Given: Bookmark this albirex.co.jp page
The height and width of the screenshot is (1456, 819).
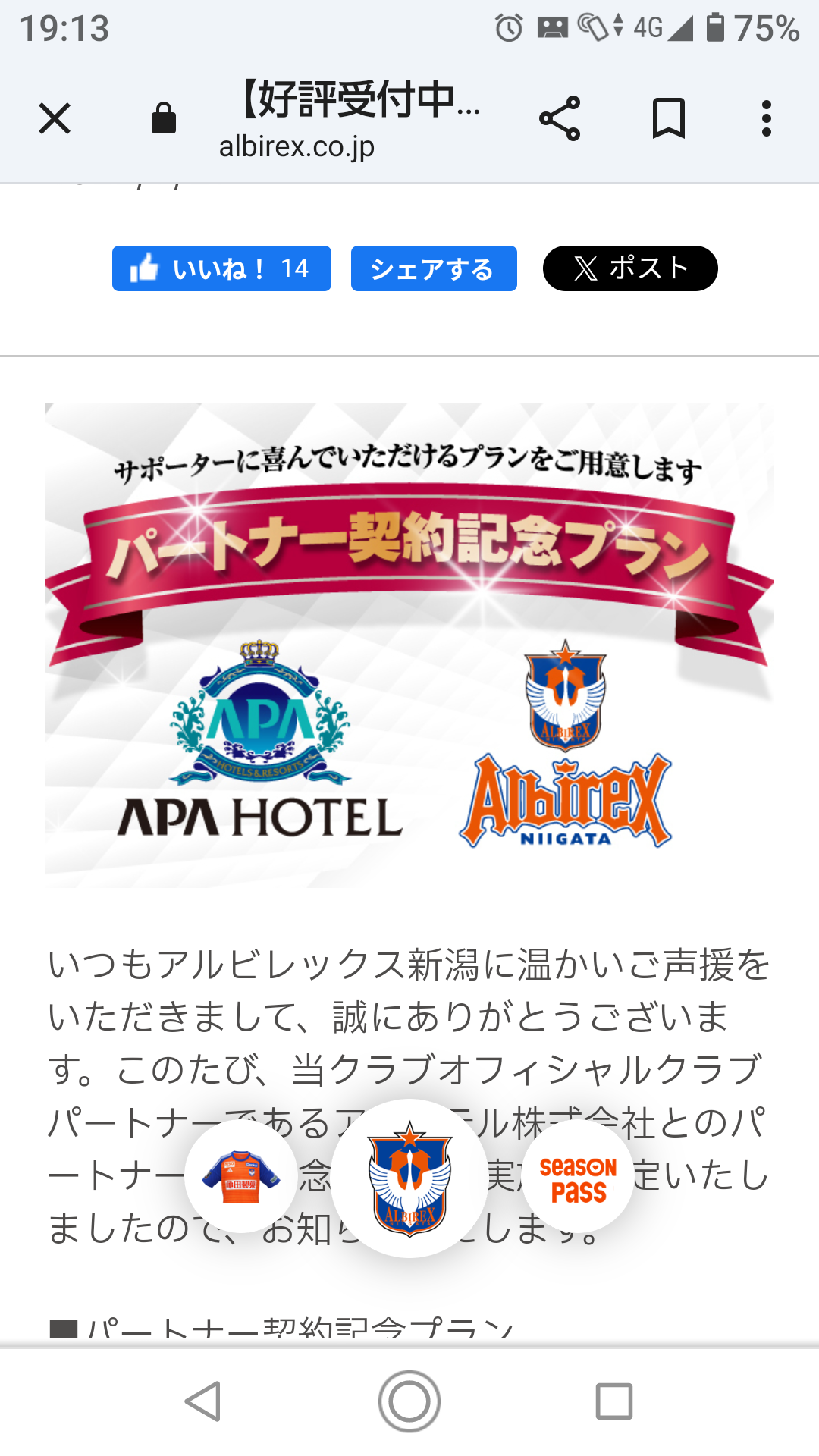Looking at the screenshot, I should pos(669,119).
